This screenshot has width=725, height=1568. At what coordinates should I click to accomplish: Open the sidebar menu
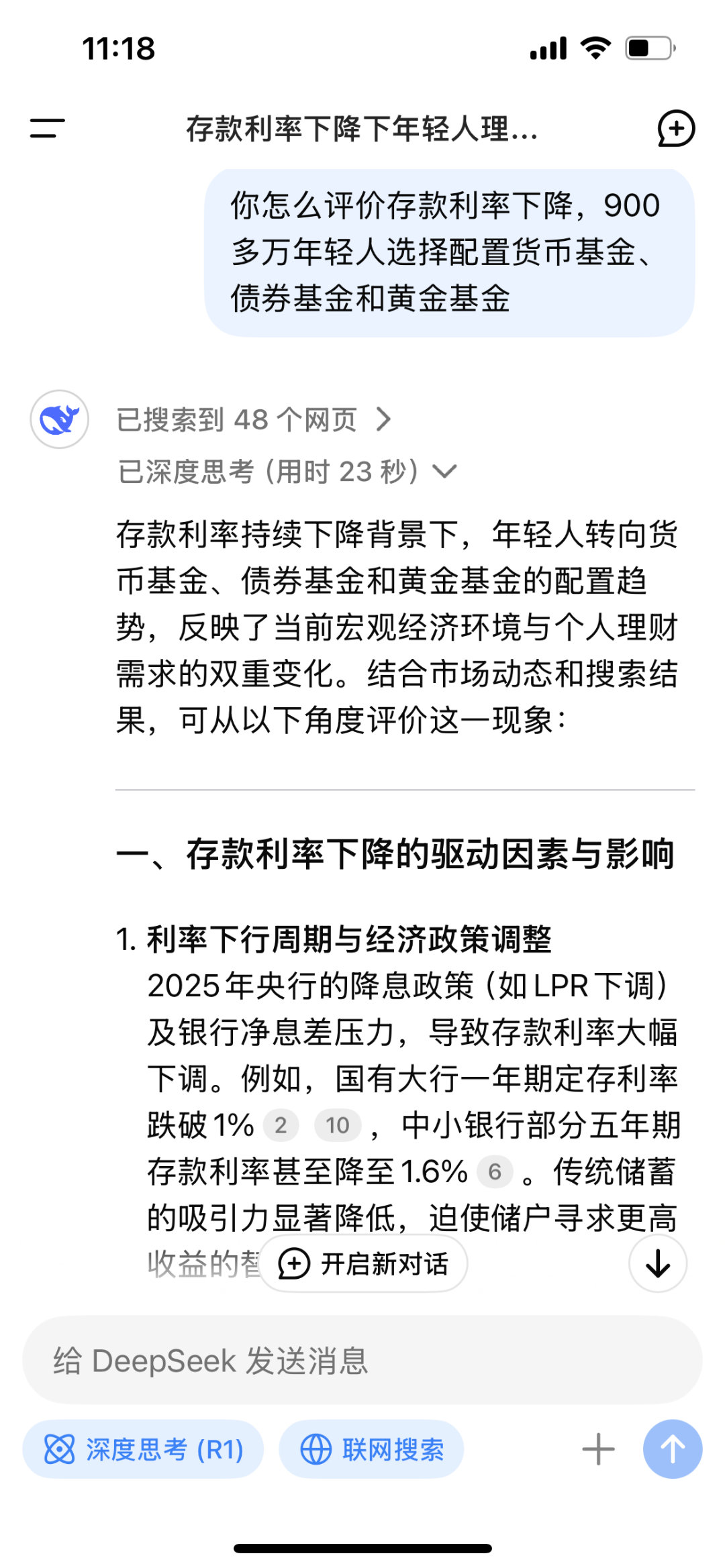(x=46, y=129)
